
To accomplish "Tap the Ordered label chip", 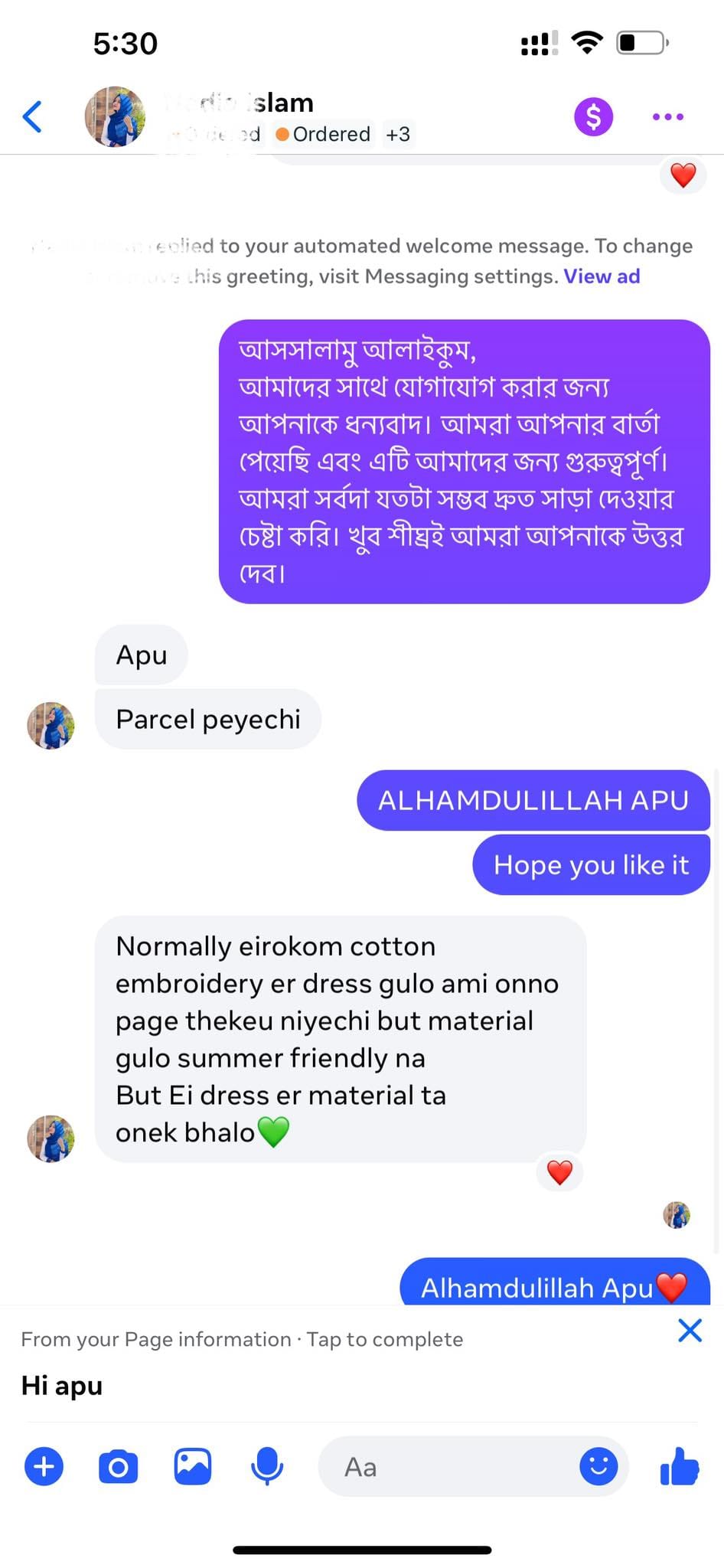I will pos(323,135).
